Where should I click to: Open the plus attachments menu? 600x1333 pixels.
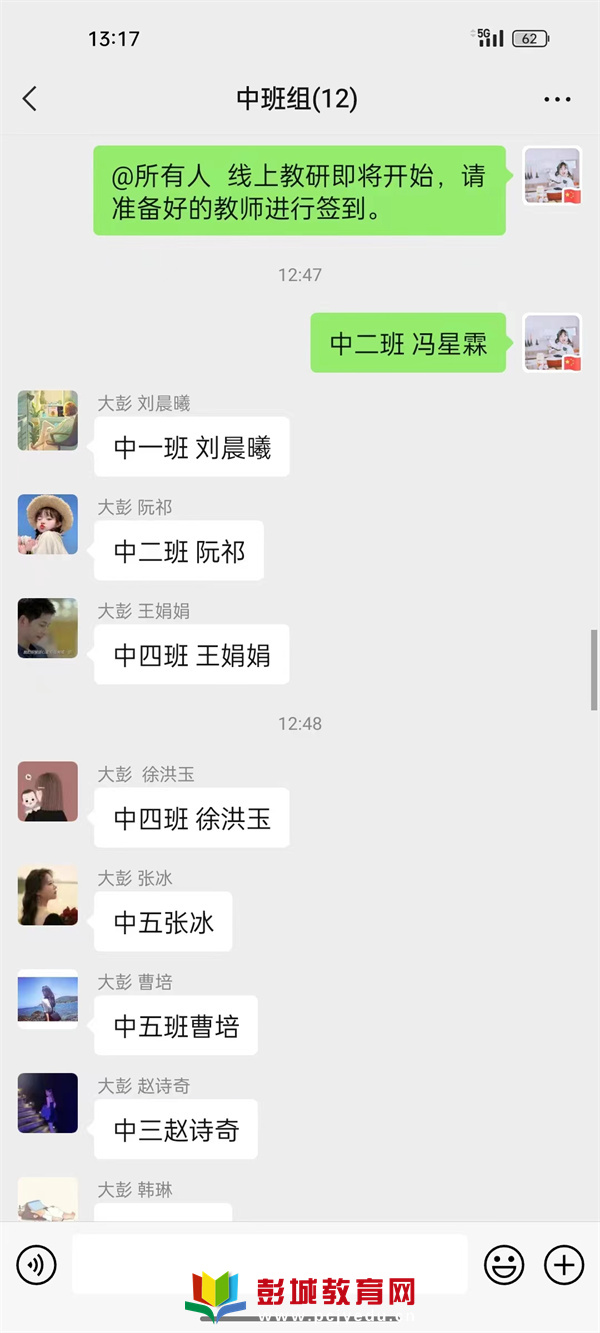pos(564,1265)
